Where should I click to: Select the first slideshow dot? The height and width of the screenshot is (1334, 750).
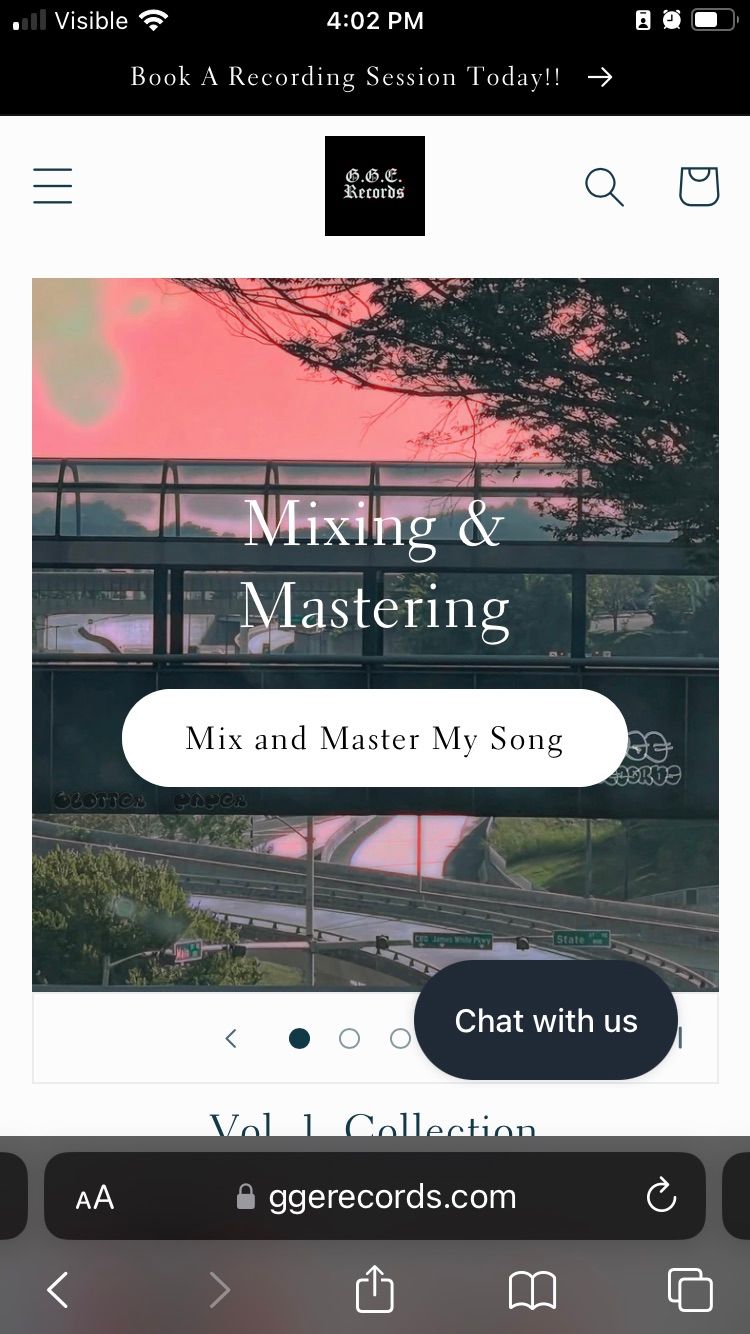[x=299, y=1038]
